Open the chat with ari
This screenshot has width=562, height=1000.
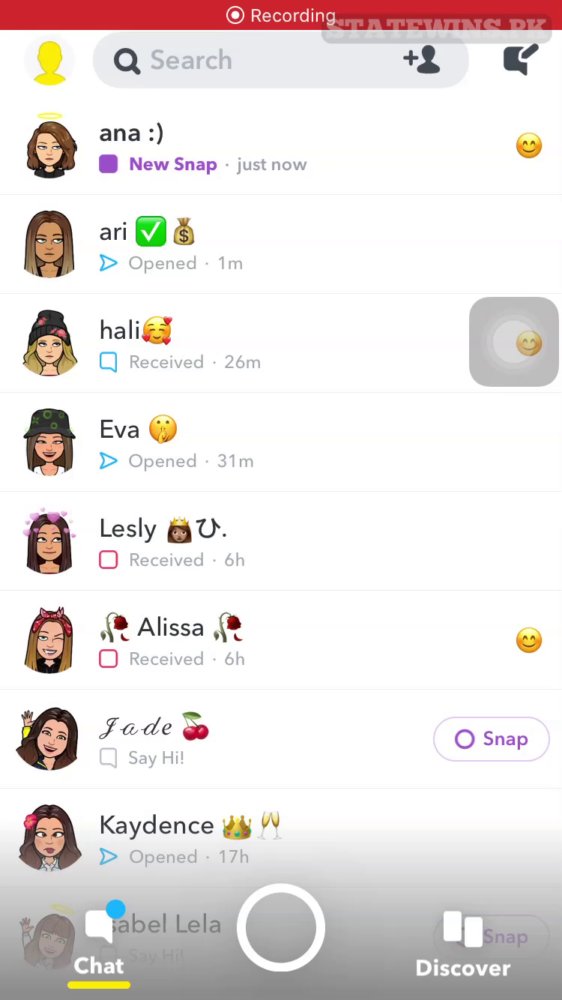281,244
